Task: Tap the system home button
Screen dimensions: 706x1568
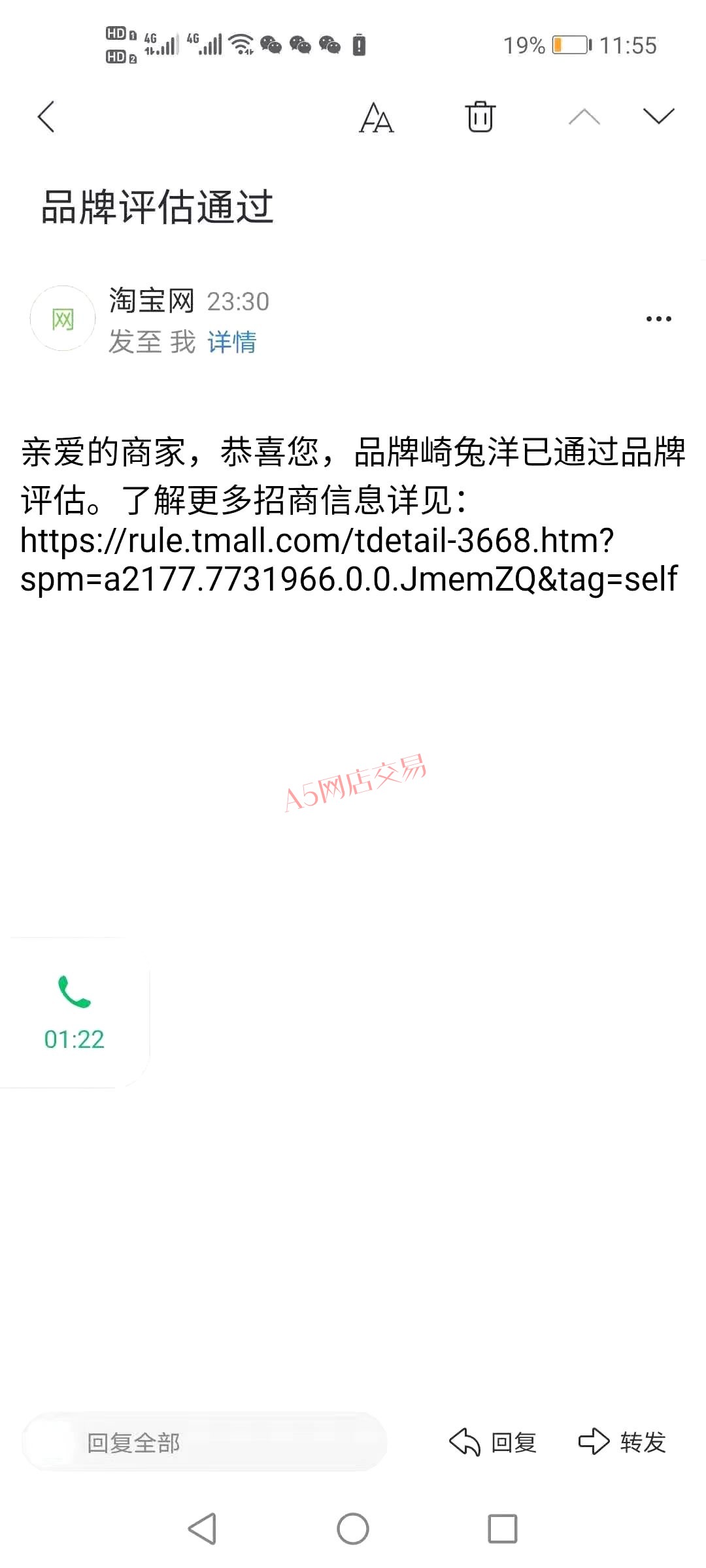Action: [353, 1529]
